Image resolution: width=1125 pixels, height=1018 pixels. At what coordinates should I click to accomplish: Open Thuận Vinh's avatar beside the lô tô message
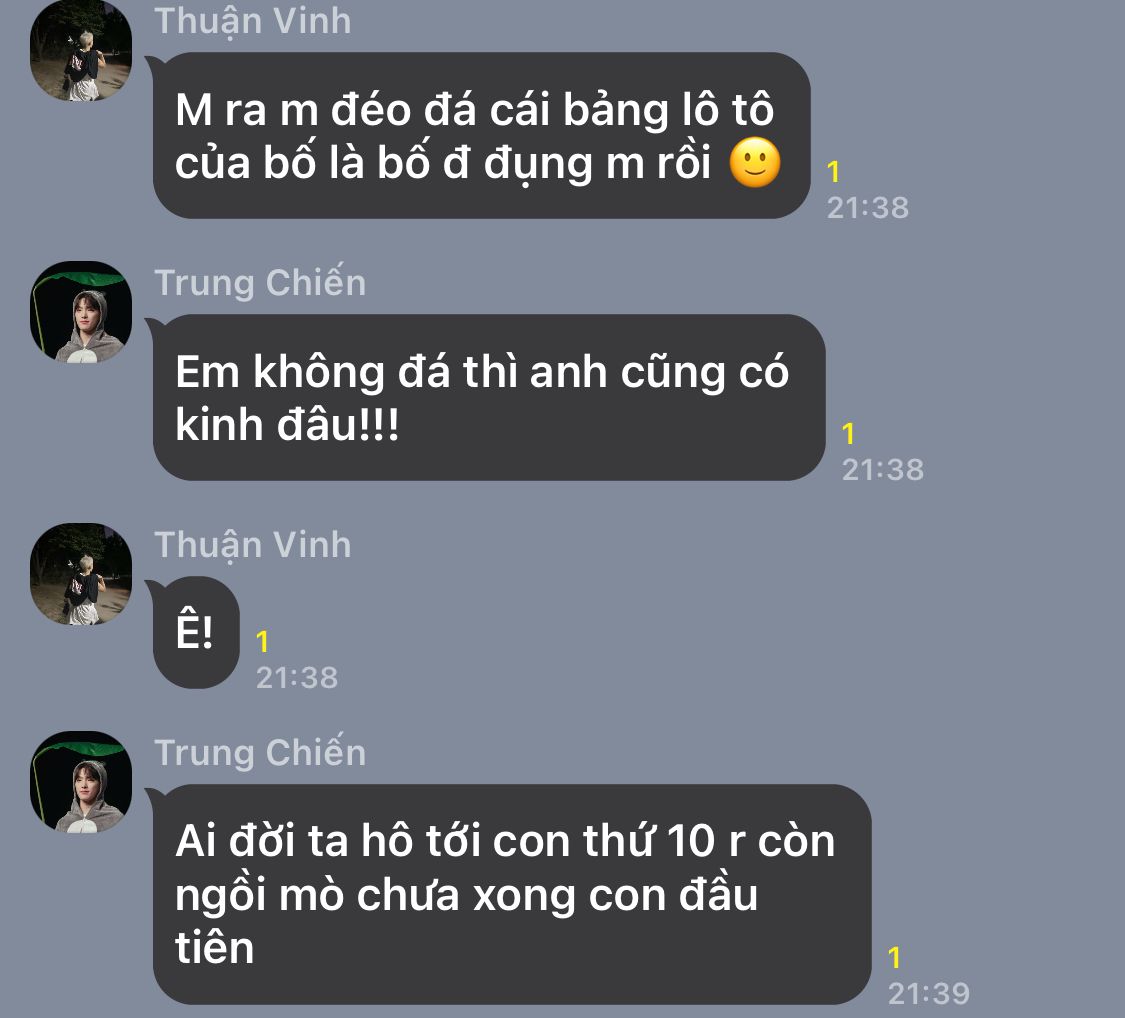(81, 51)
